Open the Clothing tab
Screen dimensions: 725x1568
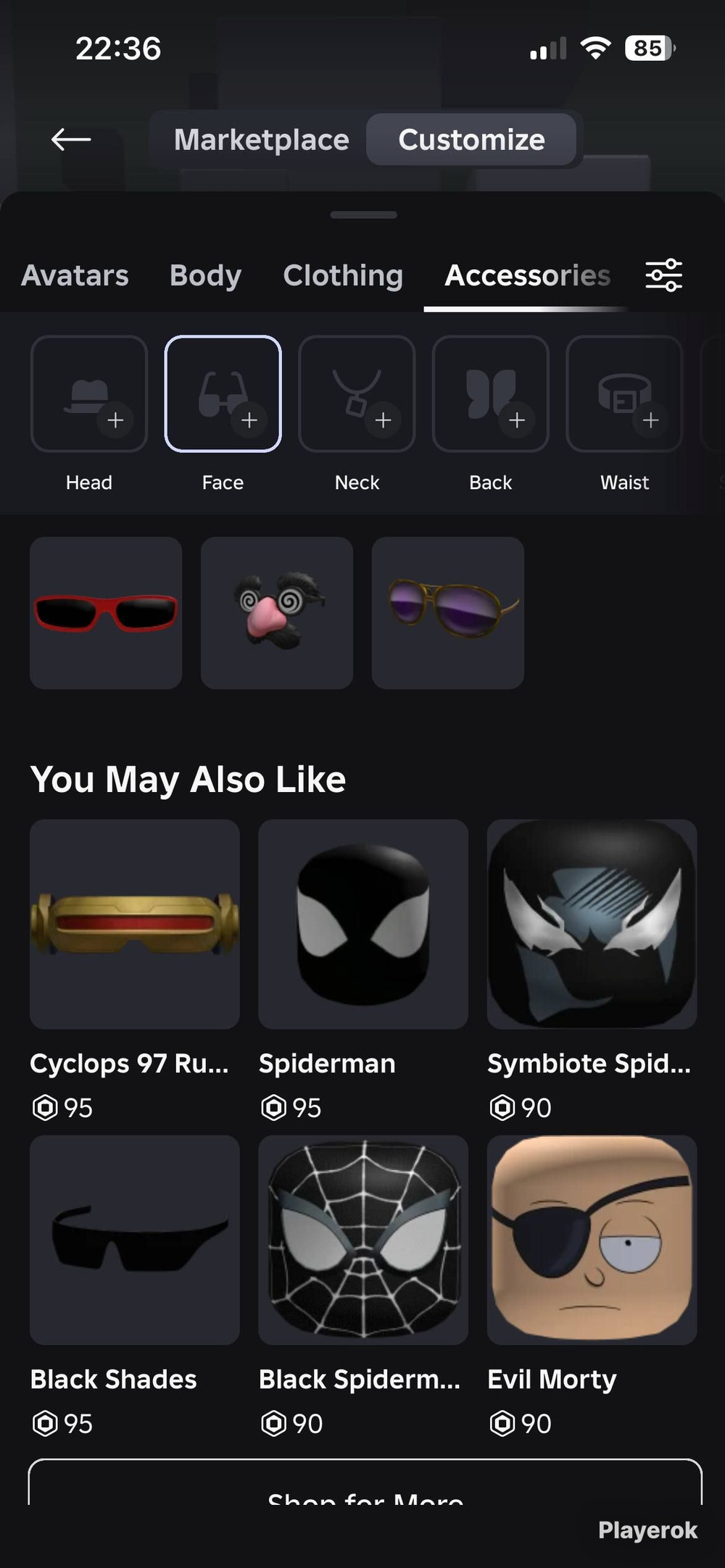pos(343,275)
